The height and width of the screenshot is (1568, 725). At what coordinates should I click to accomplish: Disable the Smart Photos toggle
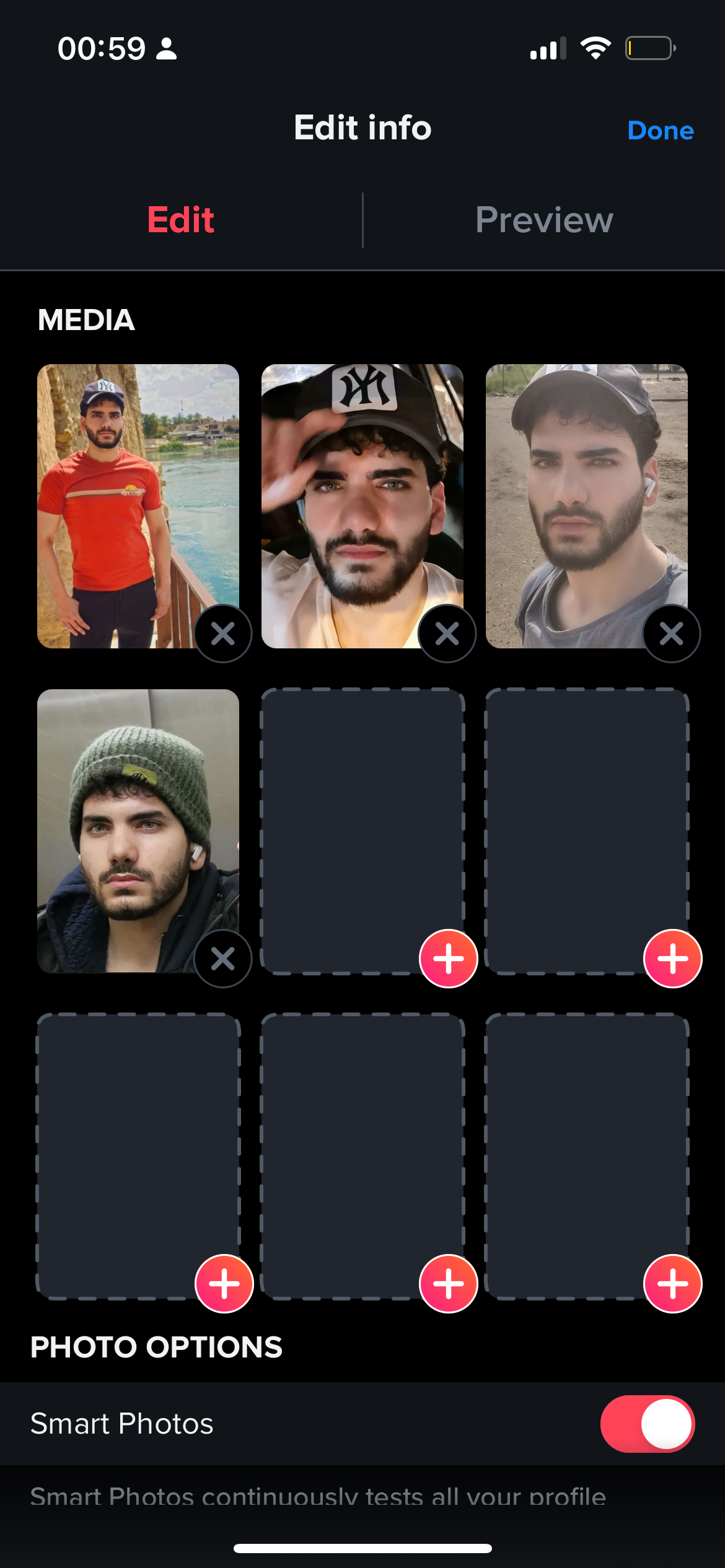[x=648, y=1424]
